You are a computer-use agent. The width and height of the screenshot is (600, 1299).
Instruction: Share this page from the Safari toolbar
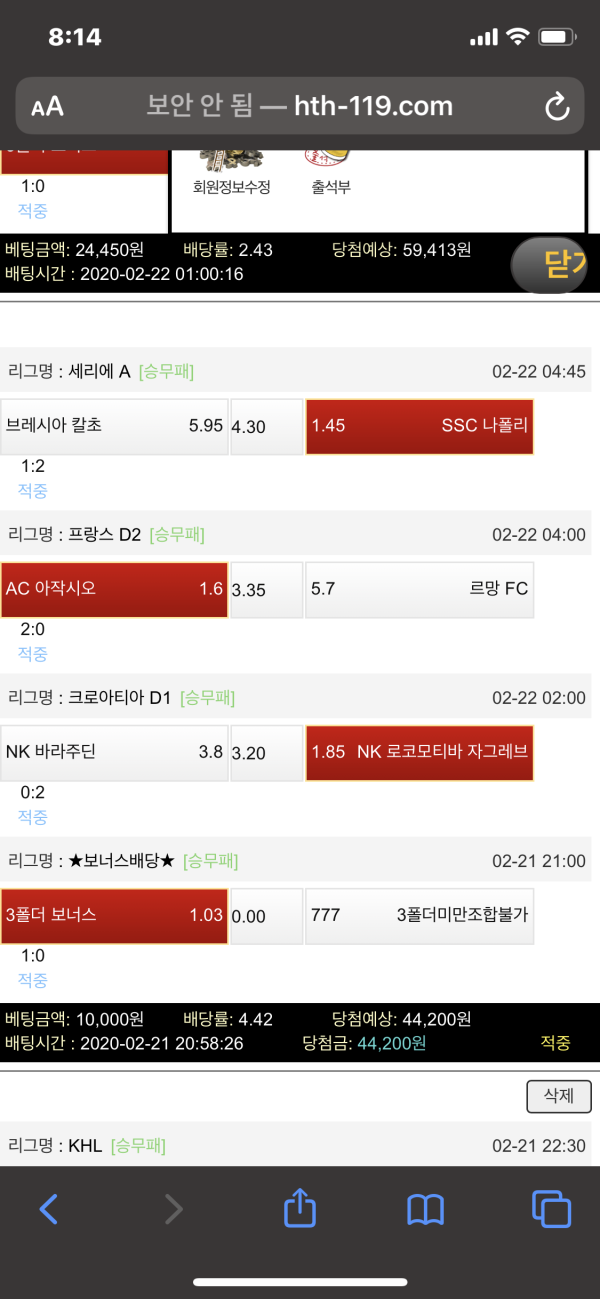click(x=300, y=1209)
